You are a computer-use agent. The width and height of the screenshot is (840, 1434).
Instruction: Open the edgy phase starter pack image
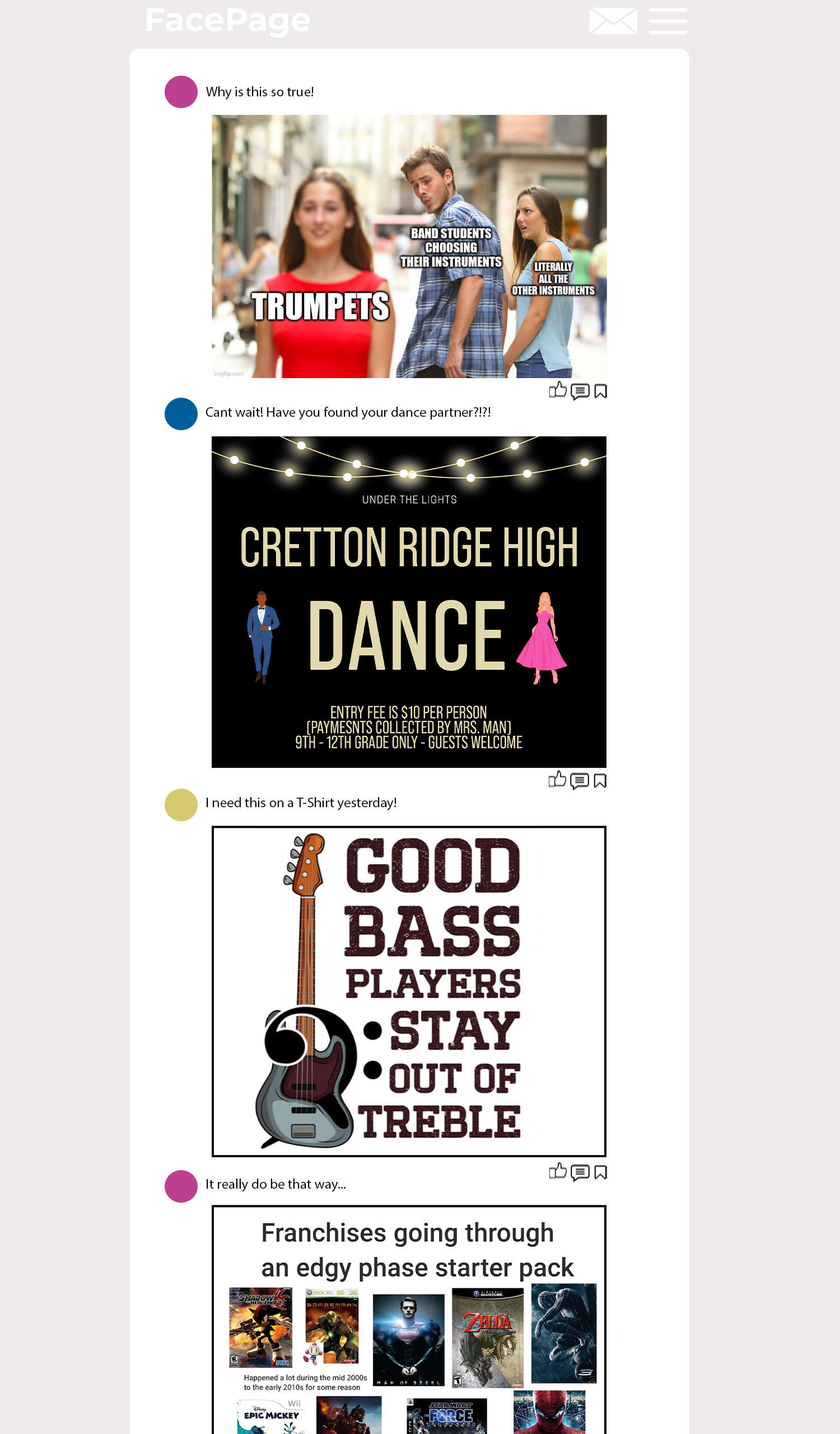pos(408,1320)
